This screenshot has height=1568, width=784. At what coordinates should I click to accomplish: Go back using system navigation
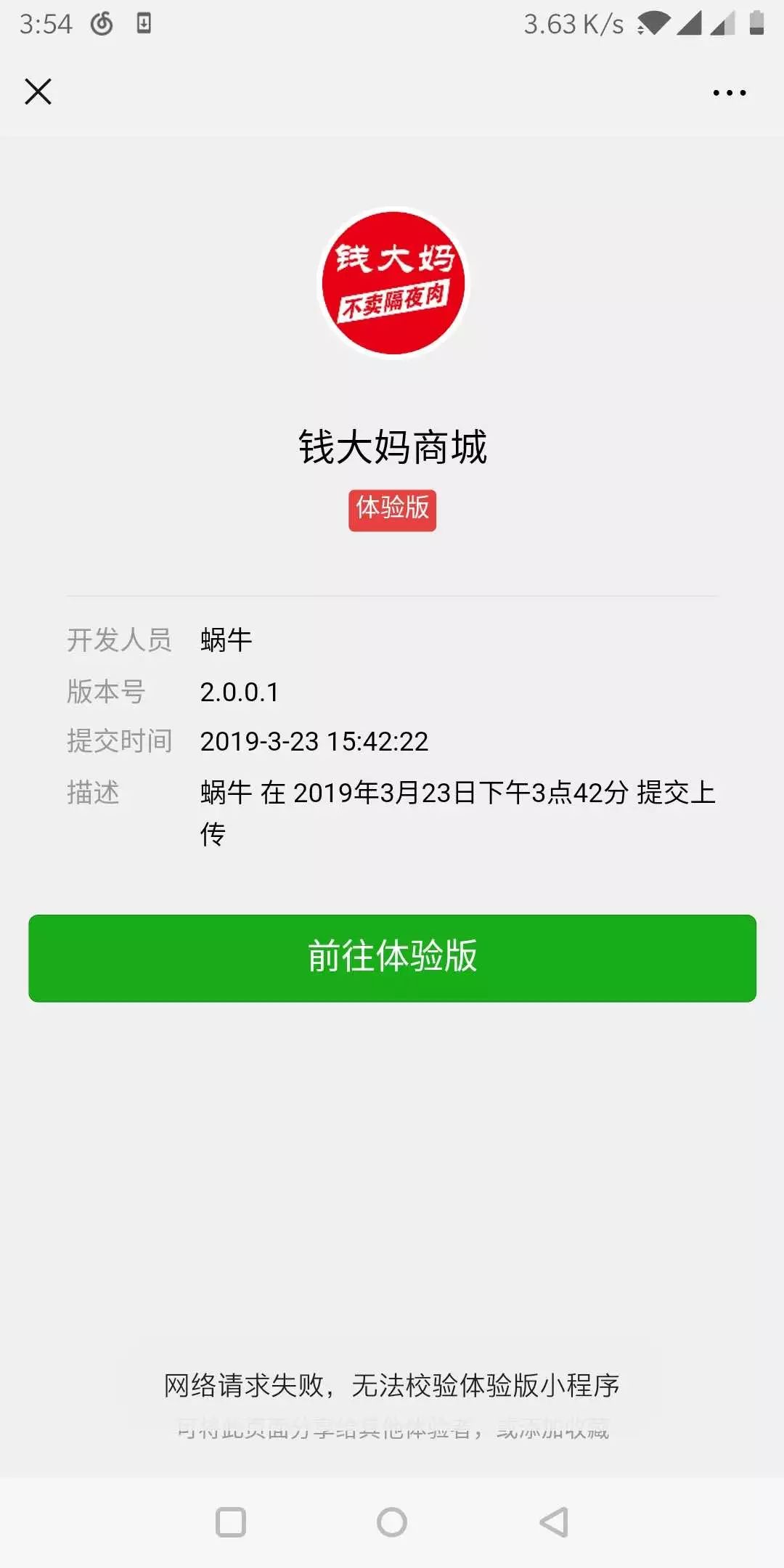(554, 1522)
